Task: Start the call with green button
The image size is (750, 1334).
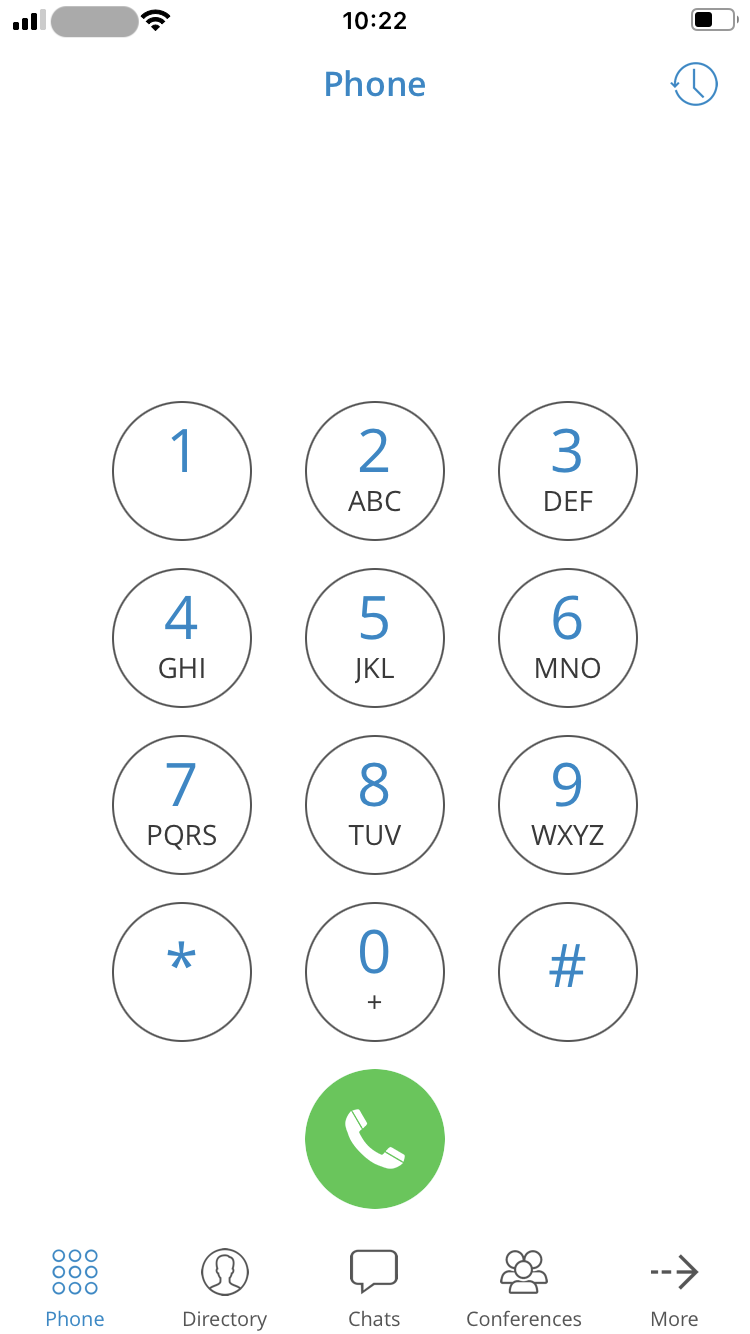Action: click(x=375, y=1139)
